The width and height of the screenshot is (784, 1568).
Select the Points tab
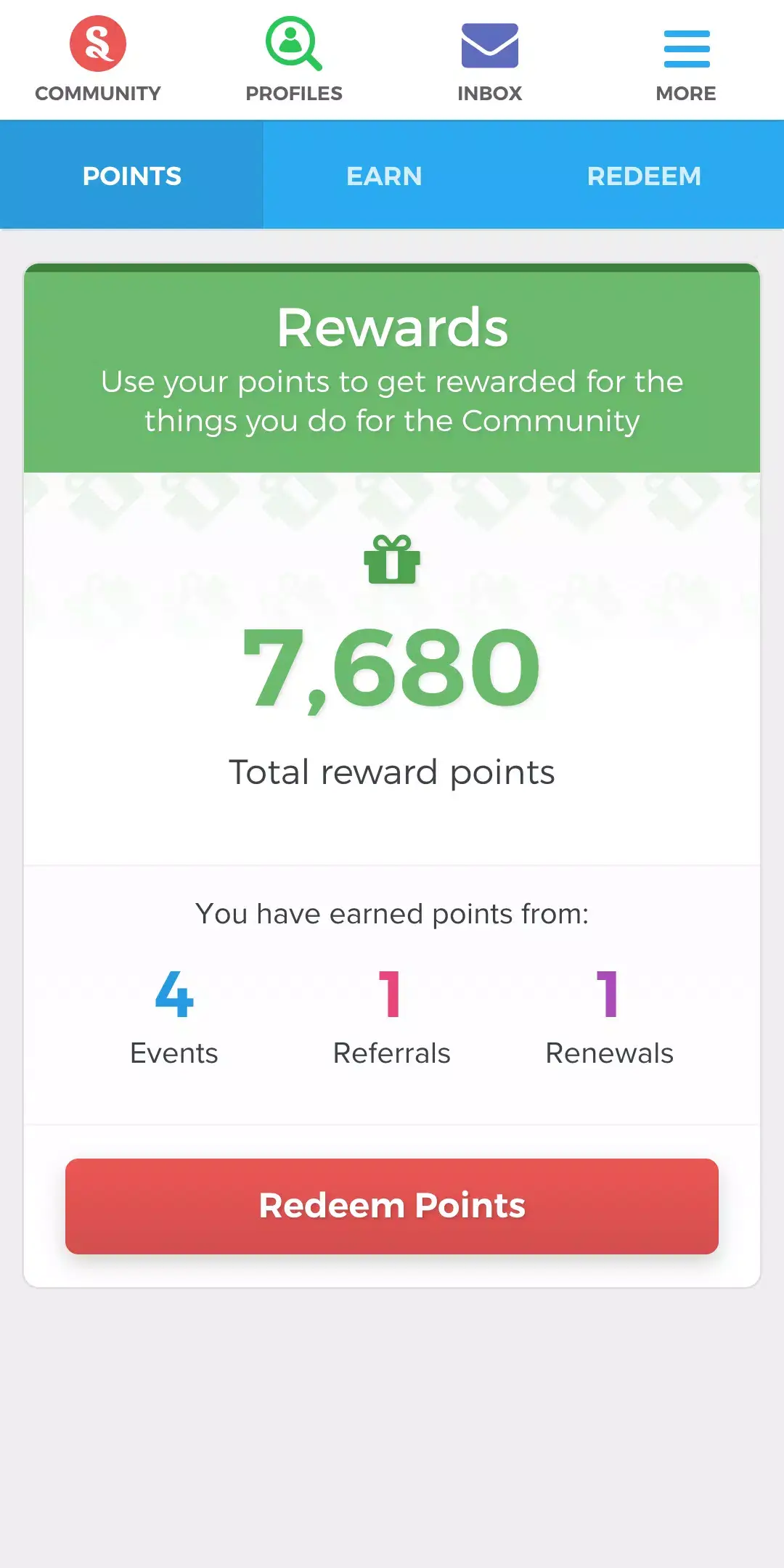131,176
